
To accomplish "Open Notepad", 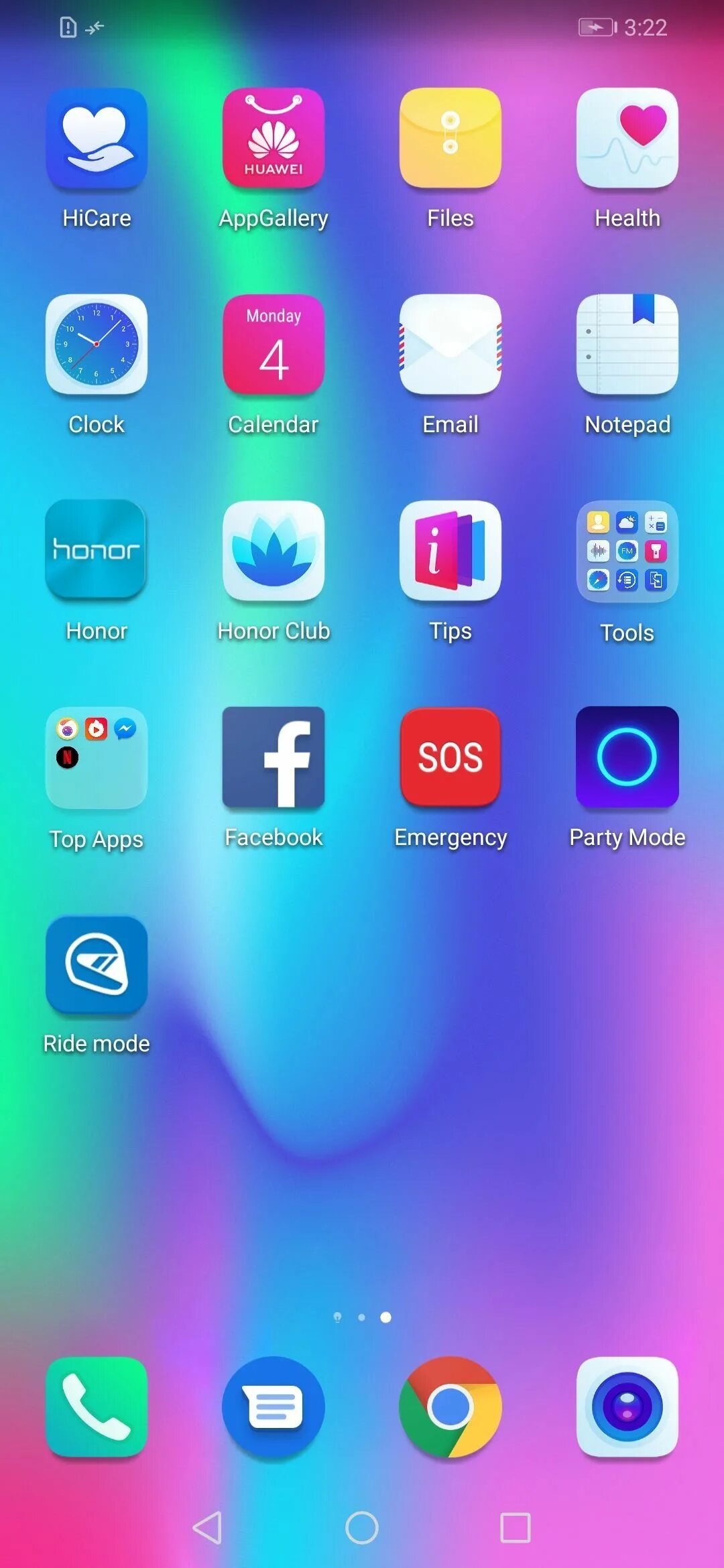I will click(627, 344).
